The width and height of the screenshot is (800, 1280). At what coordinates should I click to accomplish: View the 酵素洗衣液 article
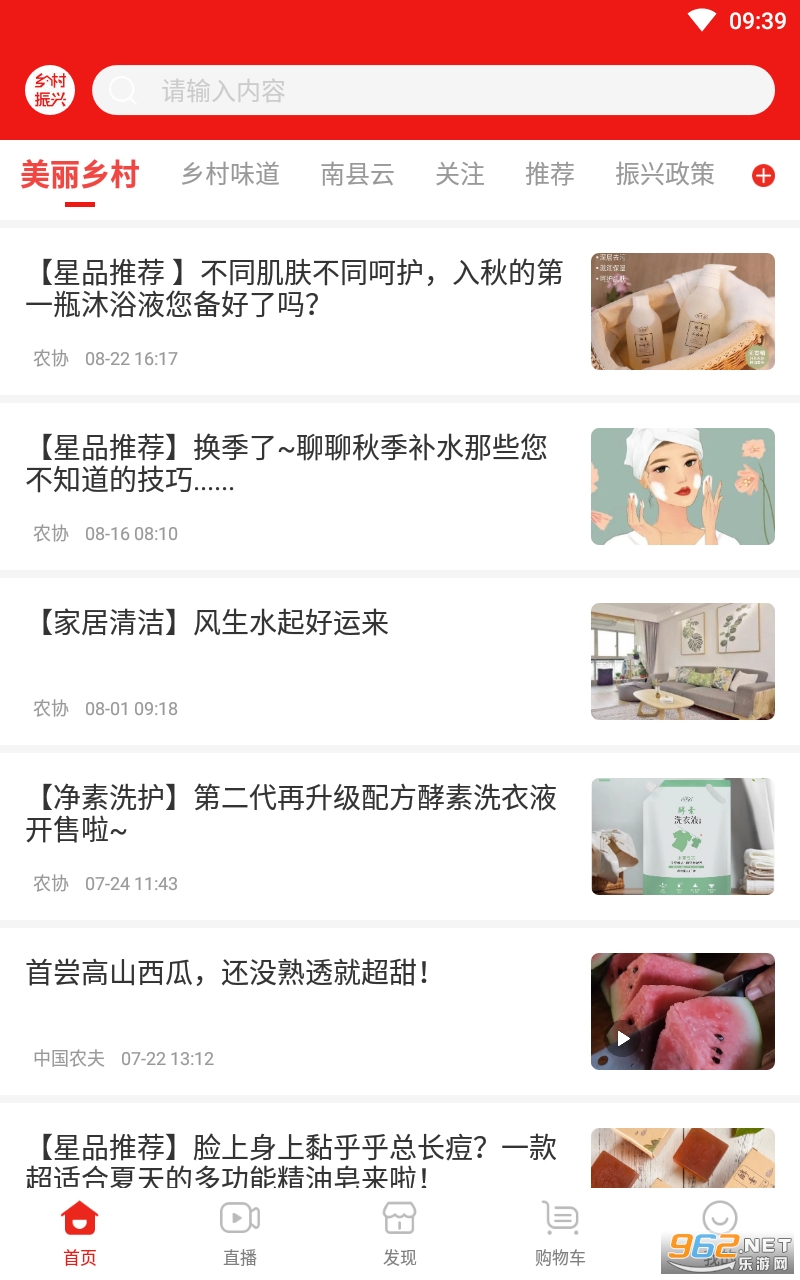(x=291, y=813)
